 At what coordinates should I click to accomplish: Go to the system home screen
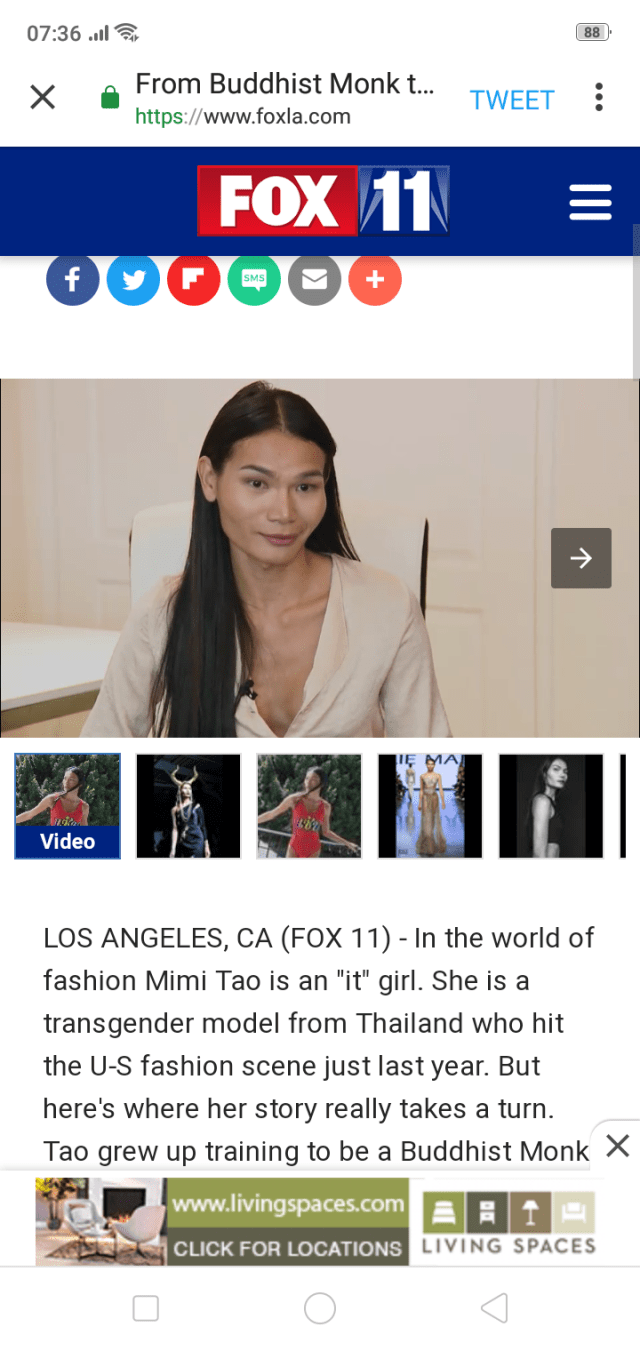[x=320, y=1308]
